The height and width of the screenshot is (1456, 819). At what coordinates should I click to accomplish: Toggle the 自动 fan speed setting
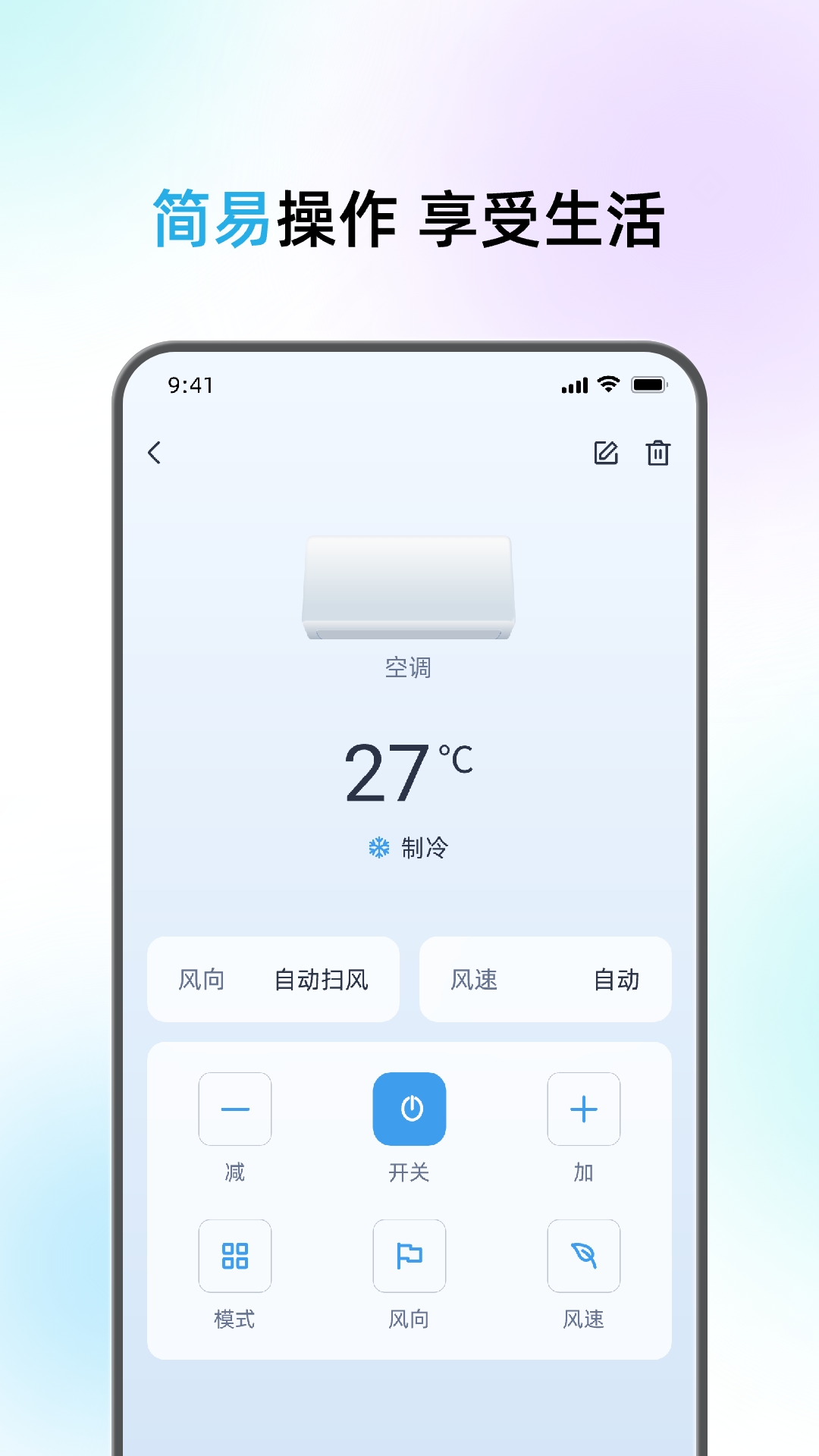[617, 979]
